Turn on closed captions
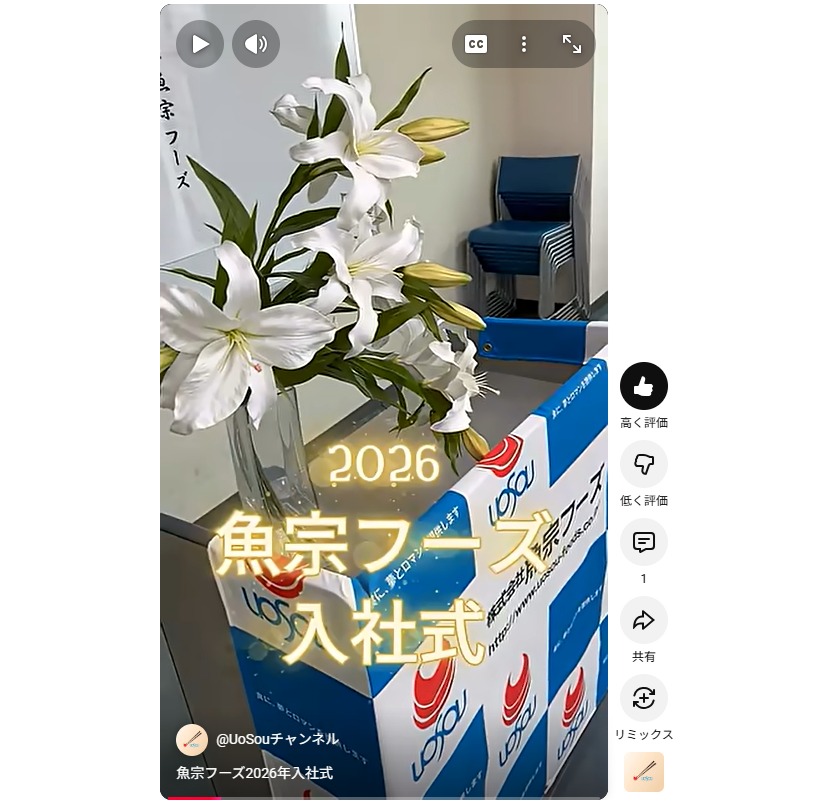The width and height of the screenshot is (840, 808). point(476,44)
